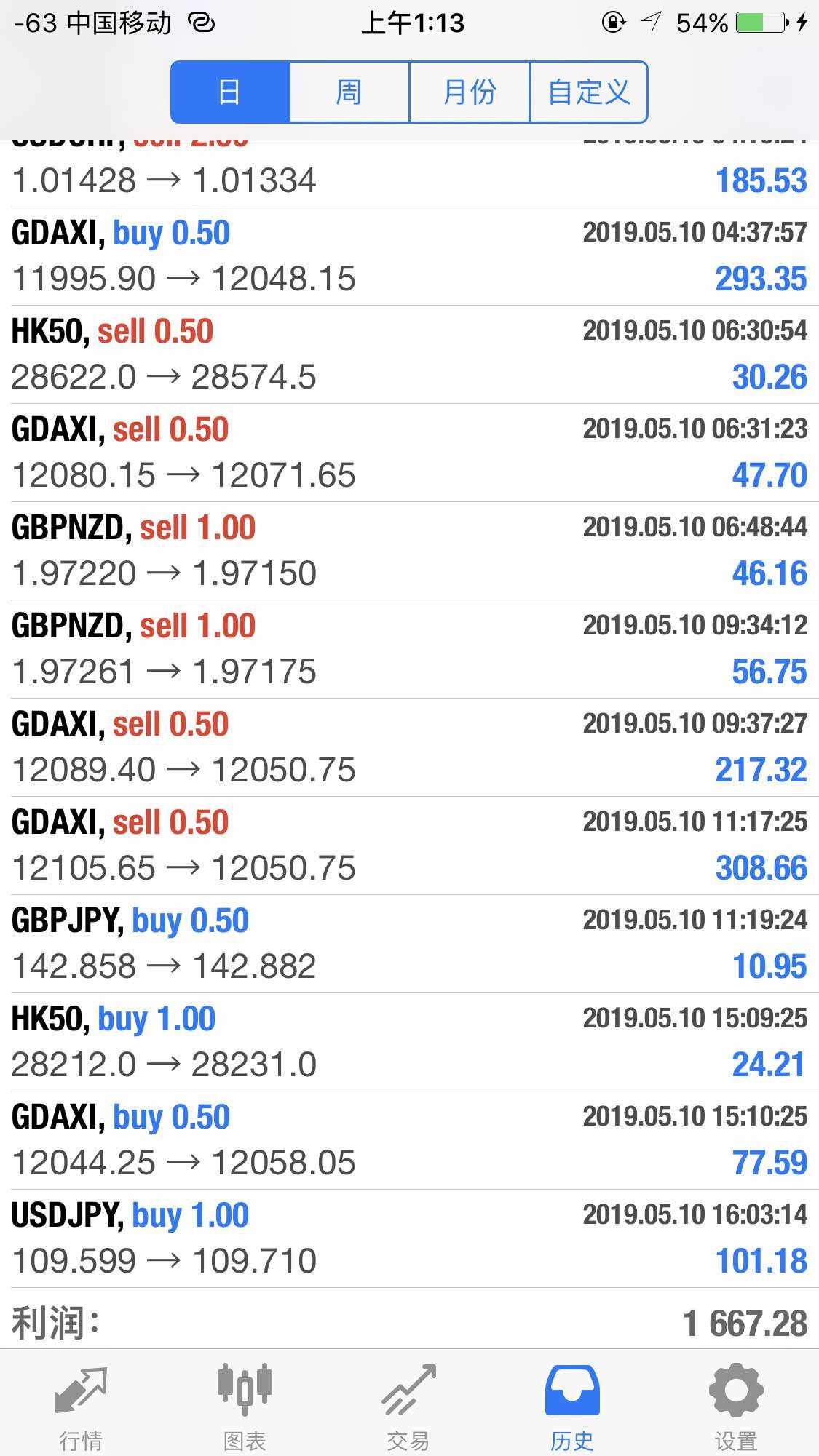Image resolution: width=819 pixels, height=1456 pixels.
Task: Switch to the 周 (week) period
Action: [349, 92]
